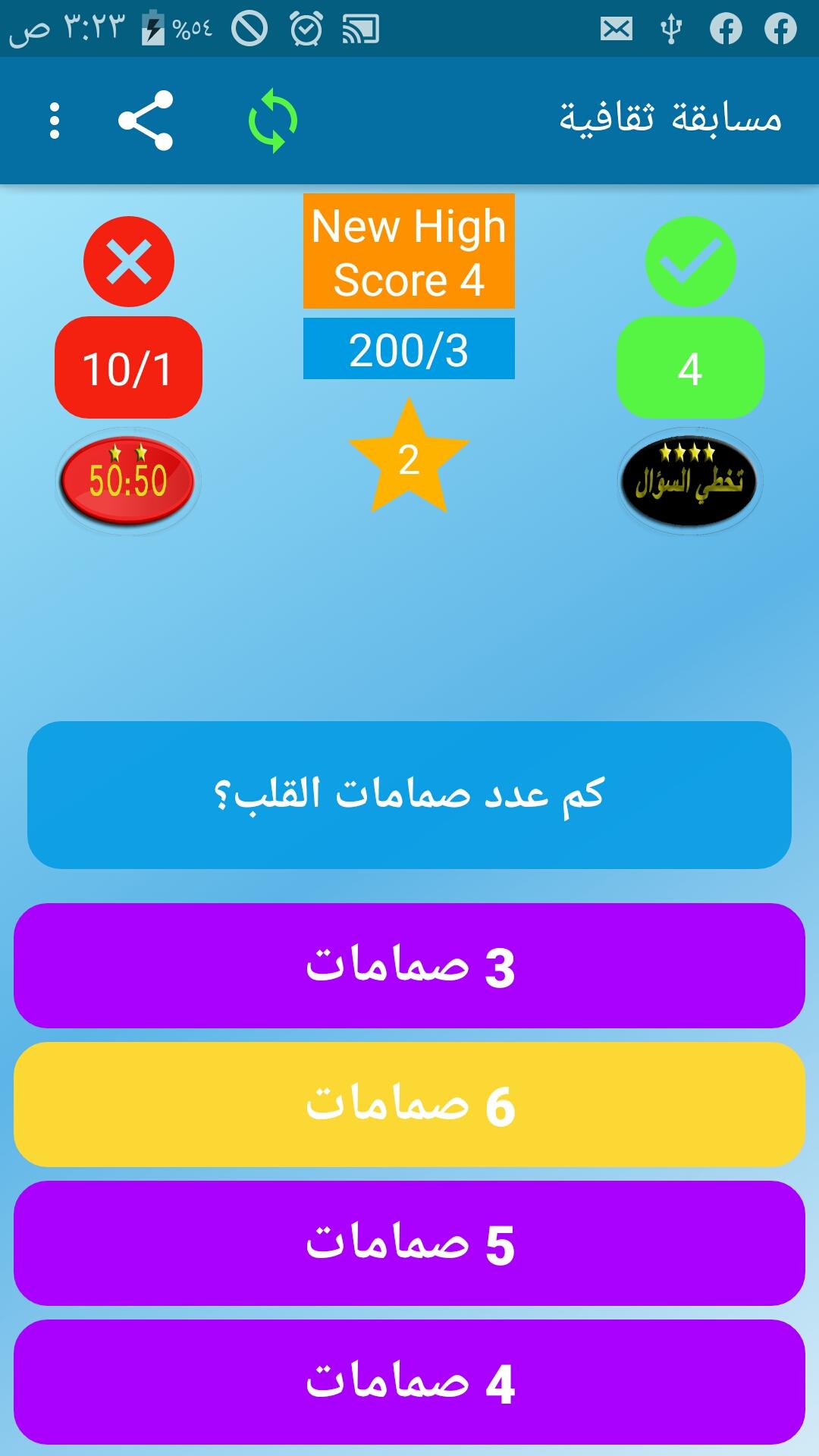The width and height of the screenshot is (819, 1456).
Task: Choose the answer 3 صمامات
Action: click(409, 966)
